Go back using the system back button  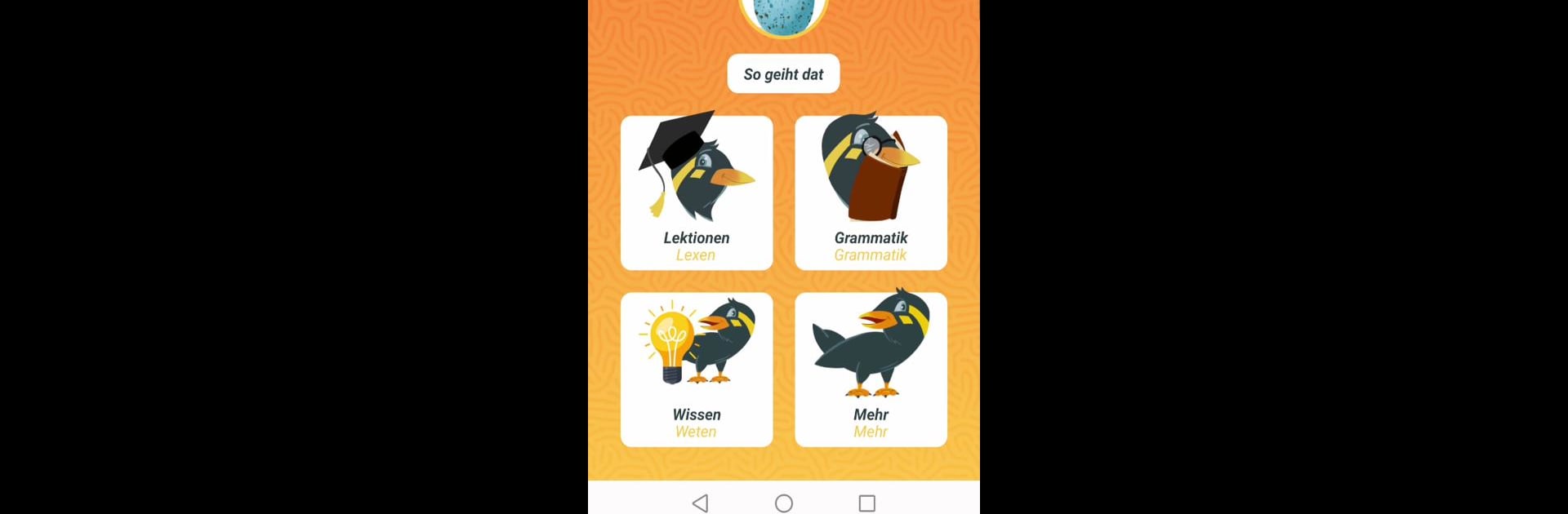coord(700,503)
